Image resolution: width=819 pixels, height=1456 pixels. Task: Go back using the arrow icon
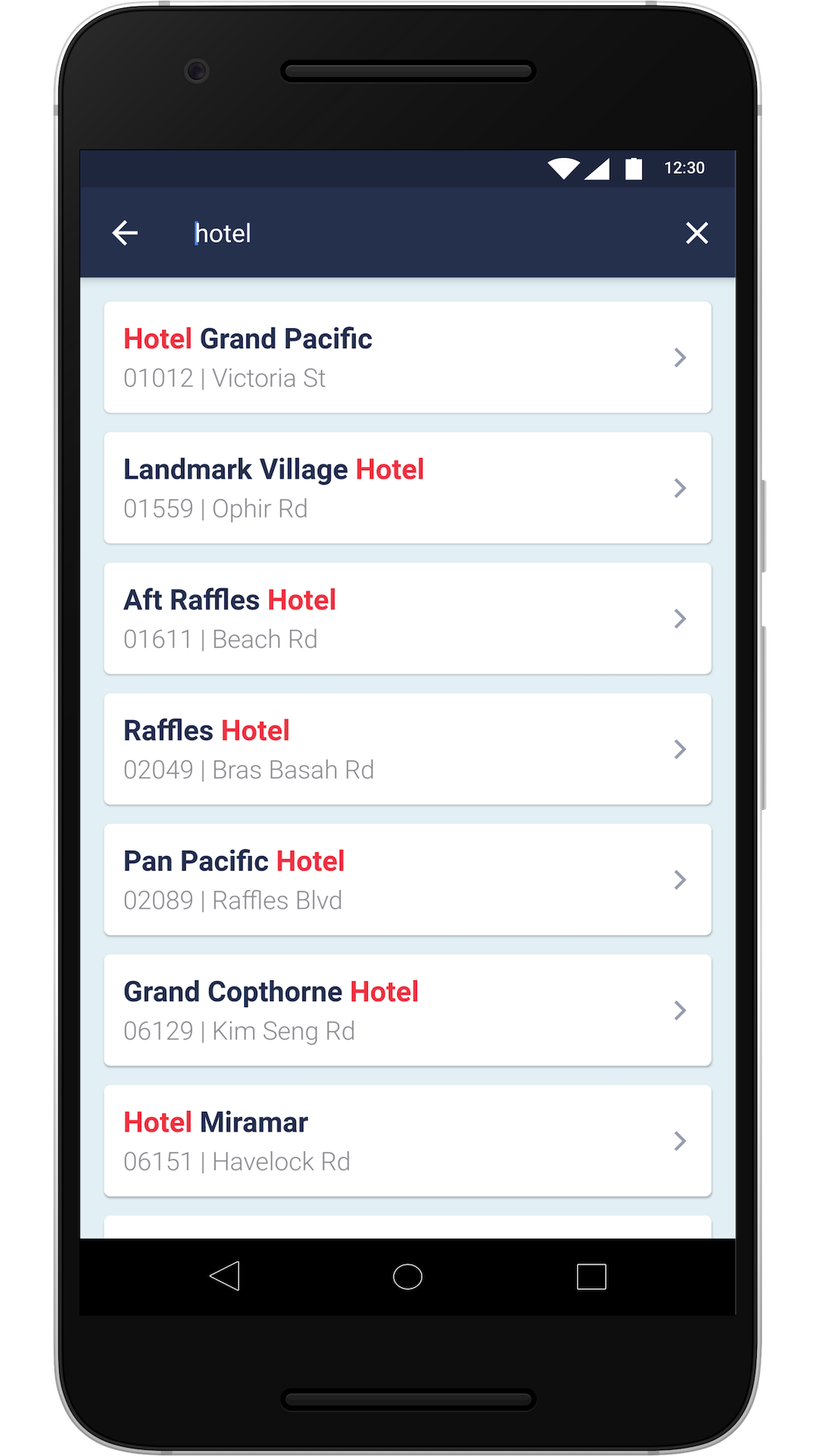click(125, 233)
